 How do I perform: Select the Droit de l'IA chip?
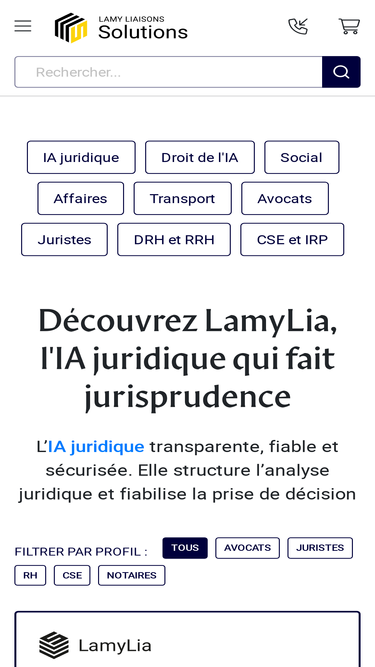(200, 157)
